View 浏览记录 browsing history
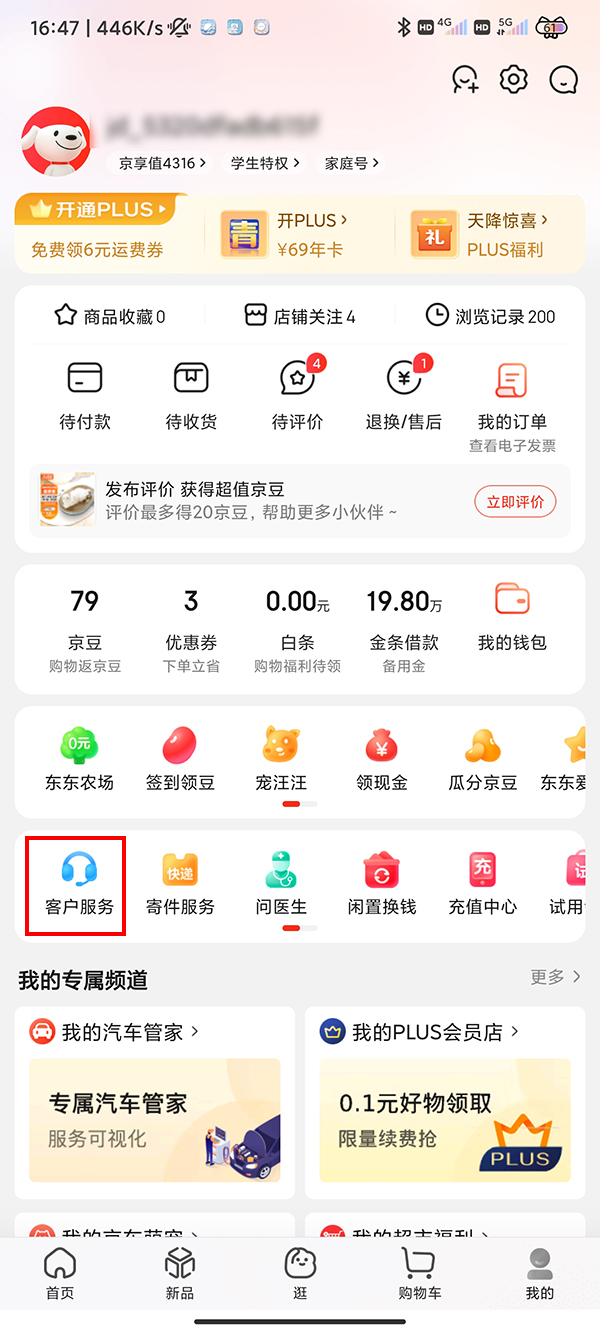The height and width of the screenshot is (1333, 600). (490, 317)
